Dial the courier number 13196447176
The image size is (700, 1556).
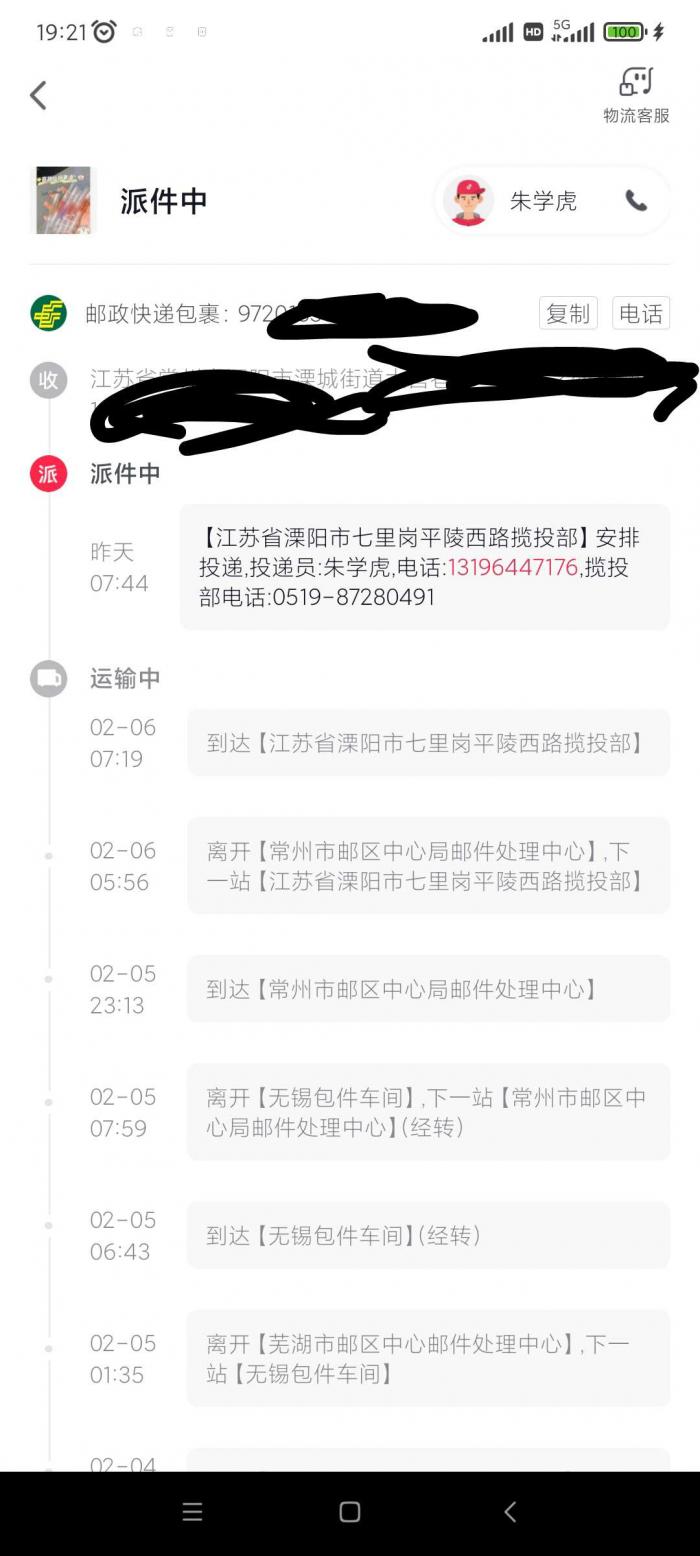point(512,568)
